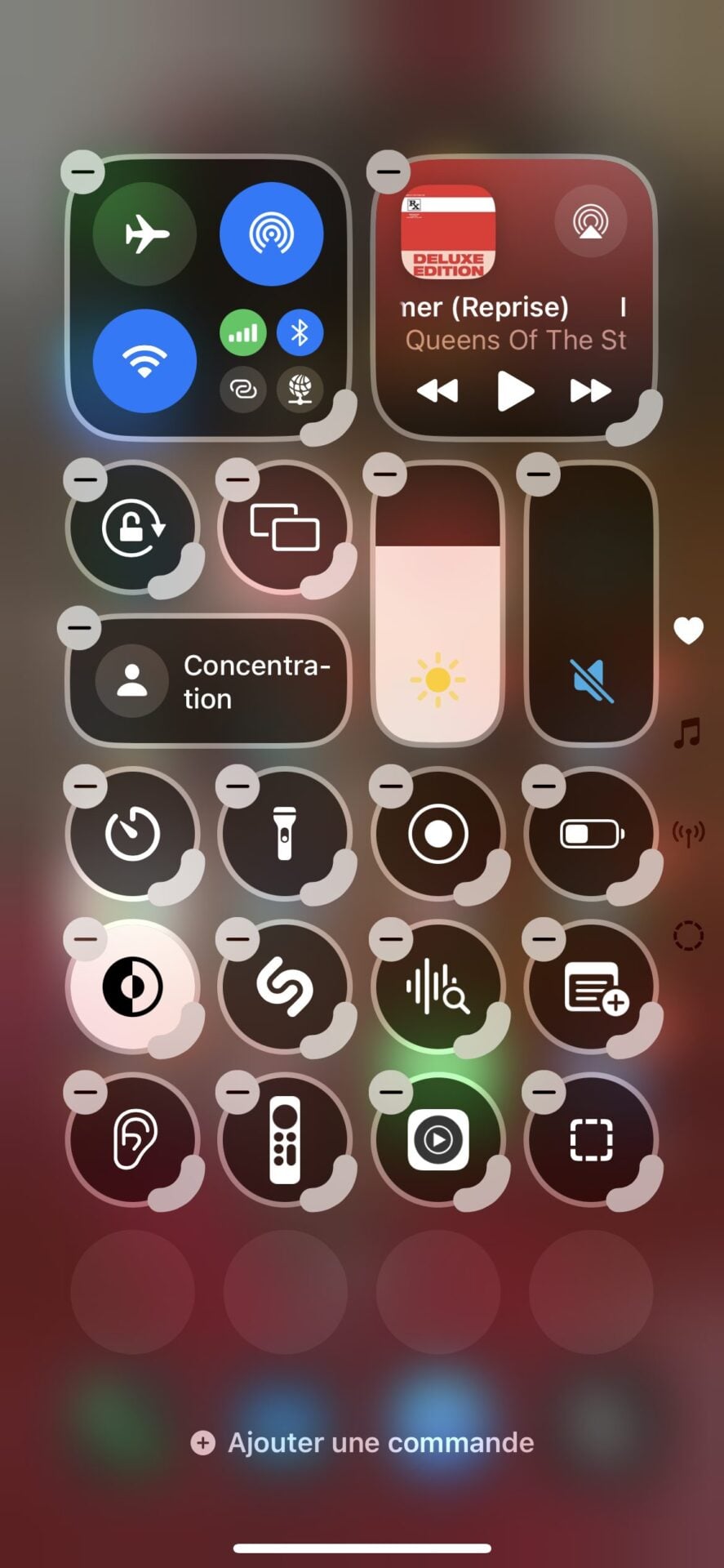Remove the Apple TV remote control
This screenshot has height=1568, width=724.
[x=238, y=1091]
